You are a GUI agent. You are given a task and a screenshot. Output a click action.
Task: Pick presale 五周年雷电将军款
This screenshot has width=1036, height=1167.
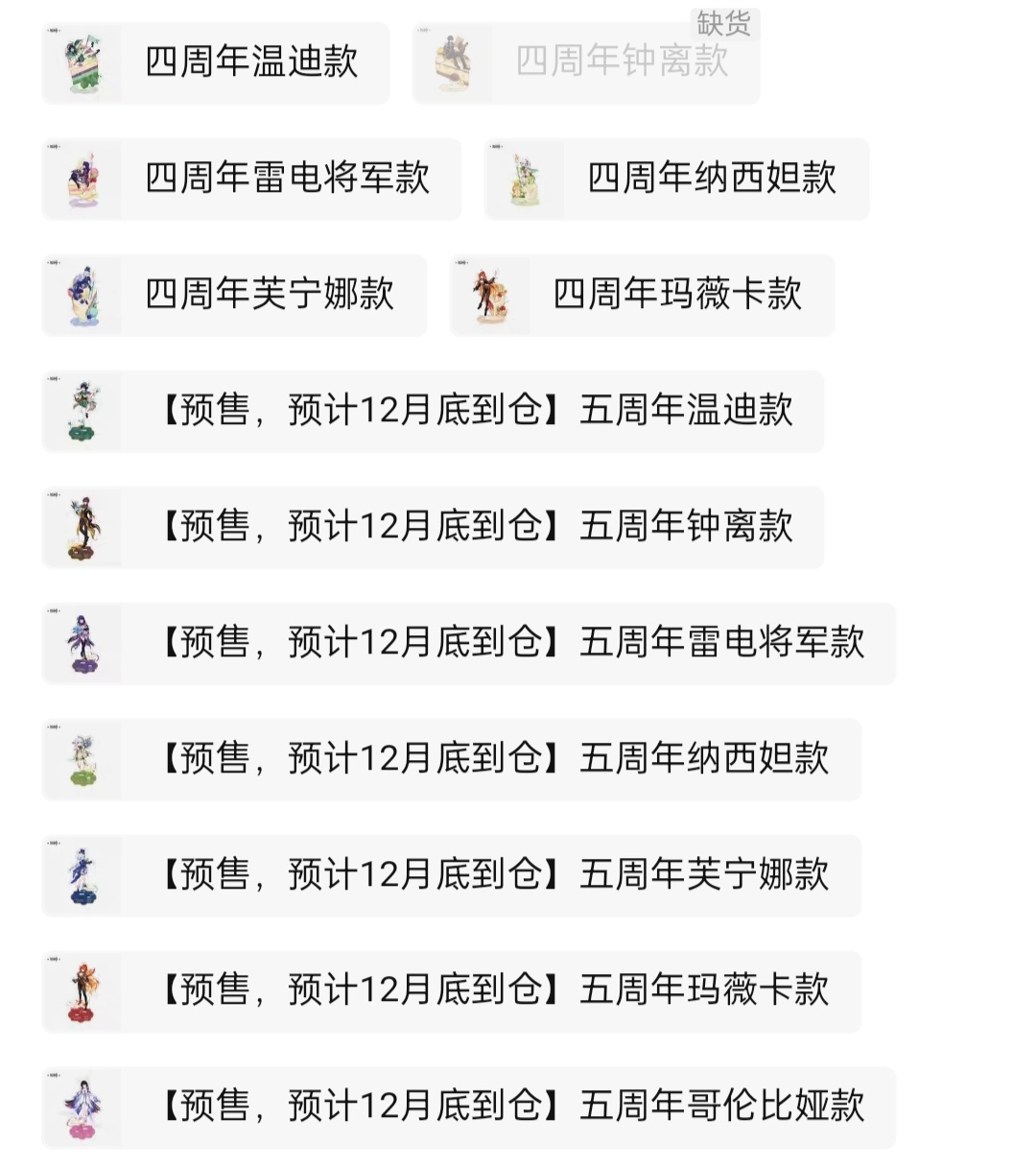pyautogui.click(x=469, y=643)
